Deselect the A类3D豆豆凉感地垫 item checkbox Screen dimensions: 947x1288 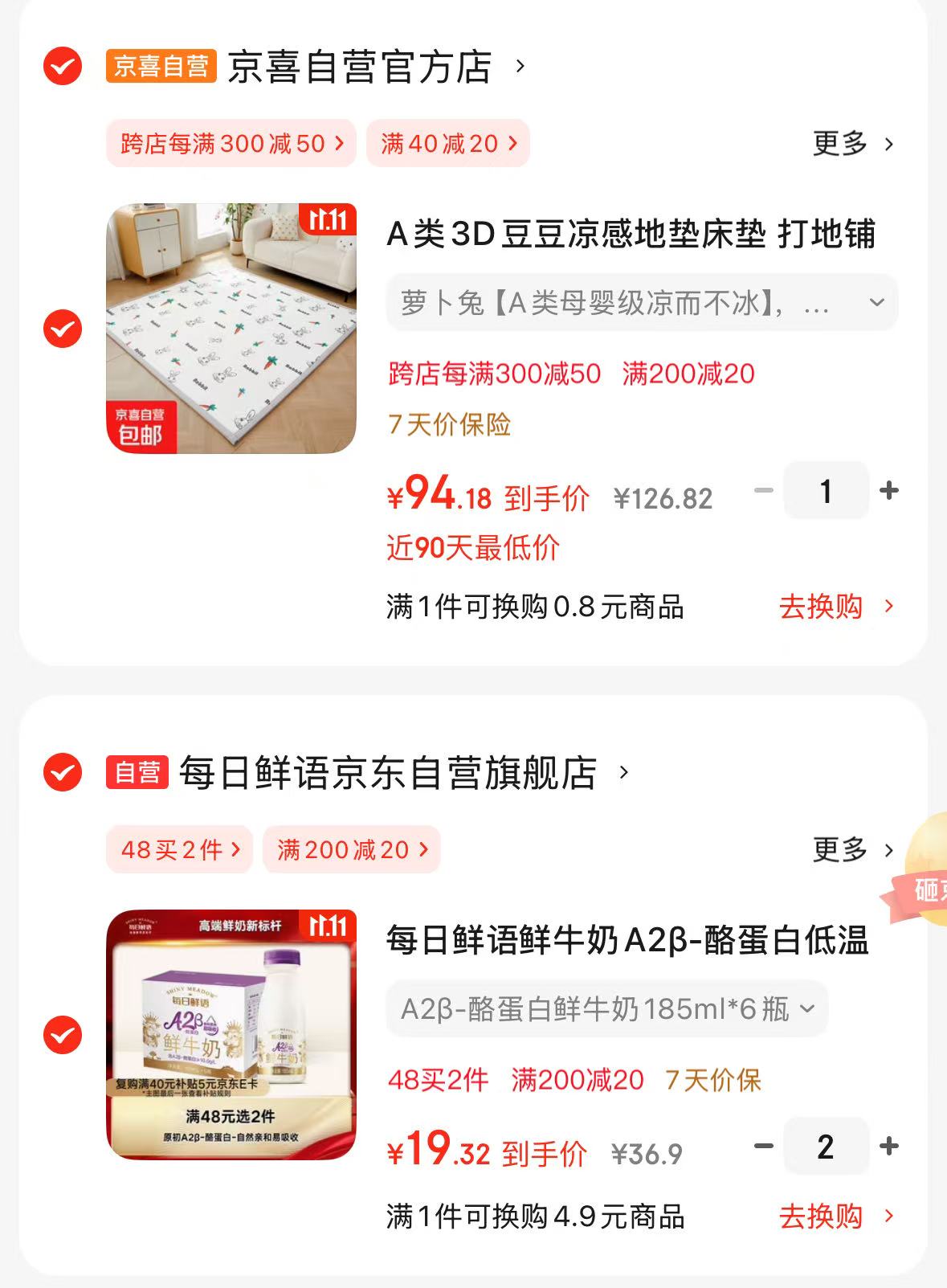click(x=63, y=328)
